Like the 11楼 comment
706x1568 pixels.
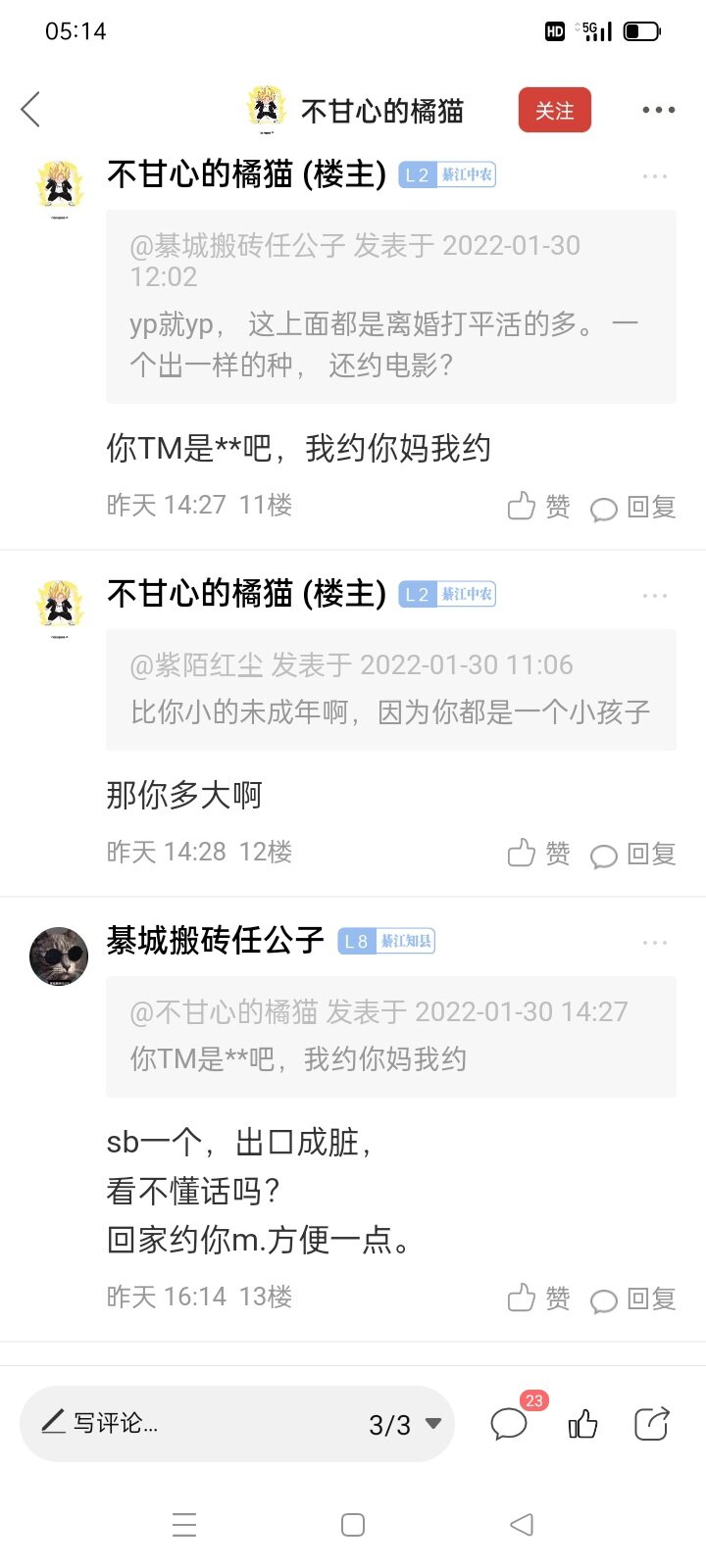click(x=538, y=507)
